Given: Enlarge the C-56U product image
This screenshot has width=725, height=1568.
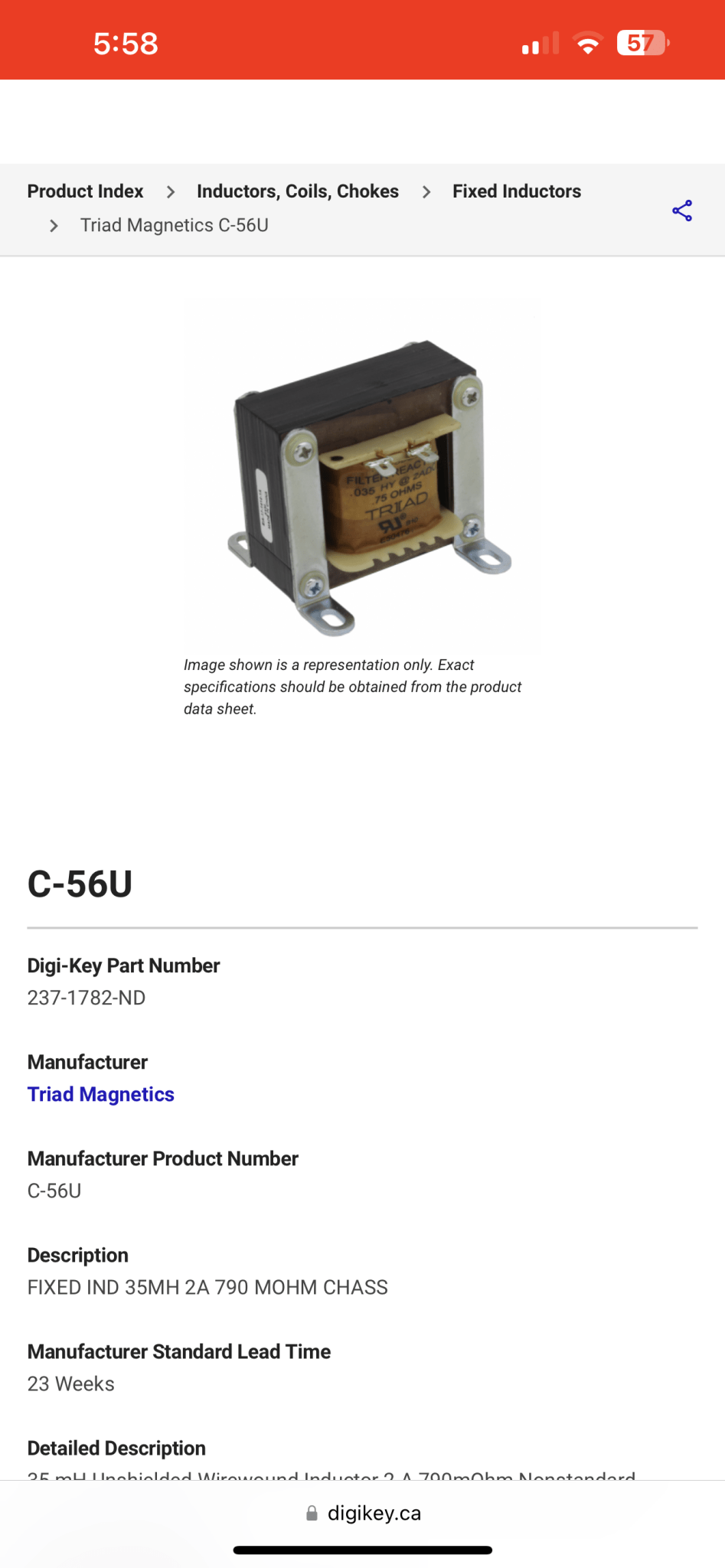Looking at the screenshot, I should tap(362, 473).
